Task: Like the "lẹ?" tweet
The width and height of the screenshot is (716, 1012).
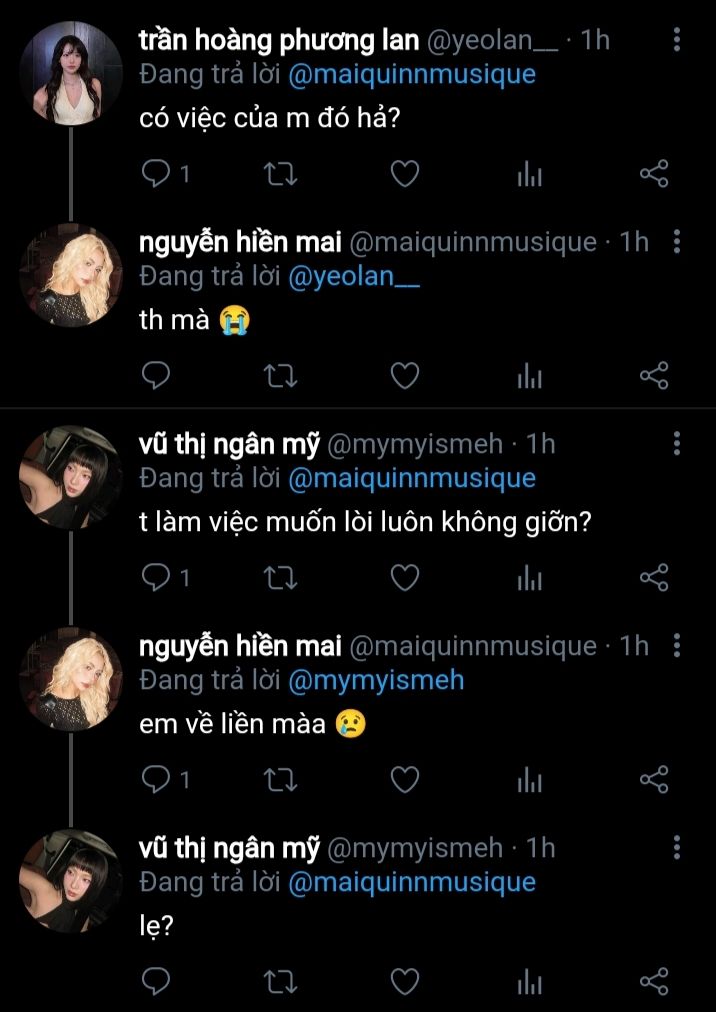Action: 404,982
